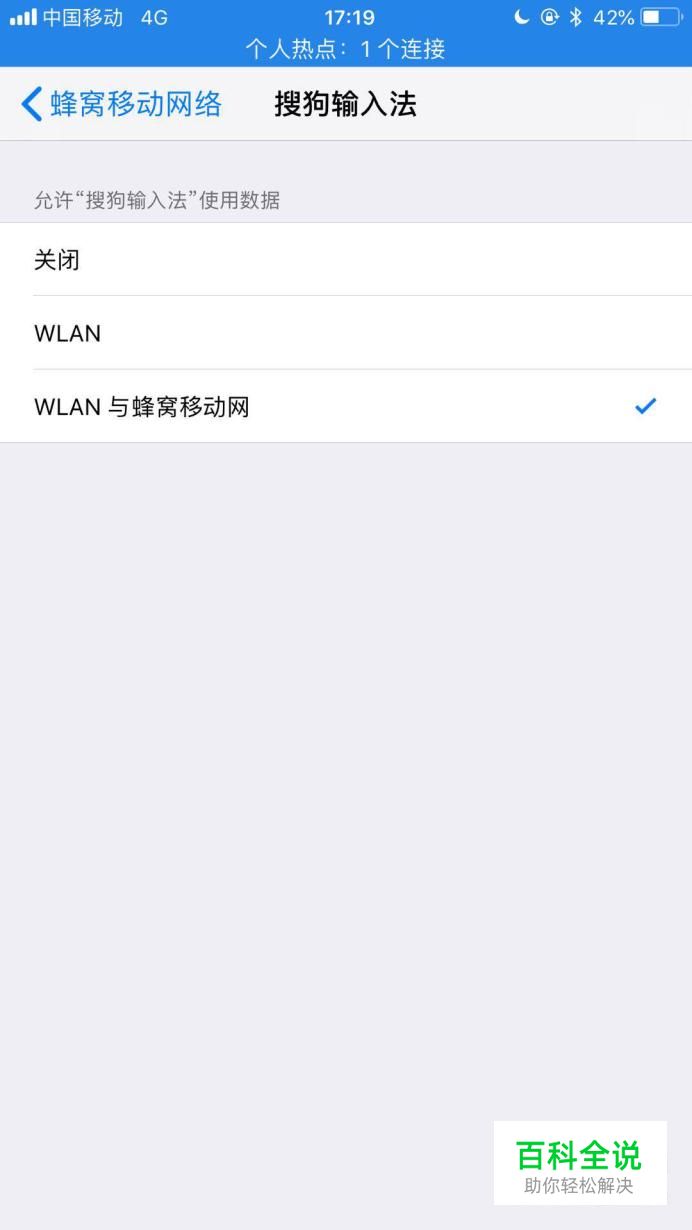Select 关闭 to disable data access
The width and height of the screenshot is (692, 1230).
(345, 260)
